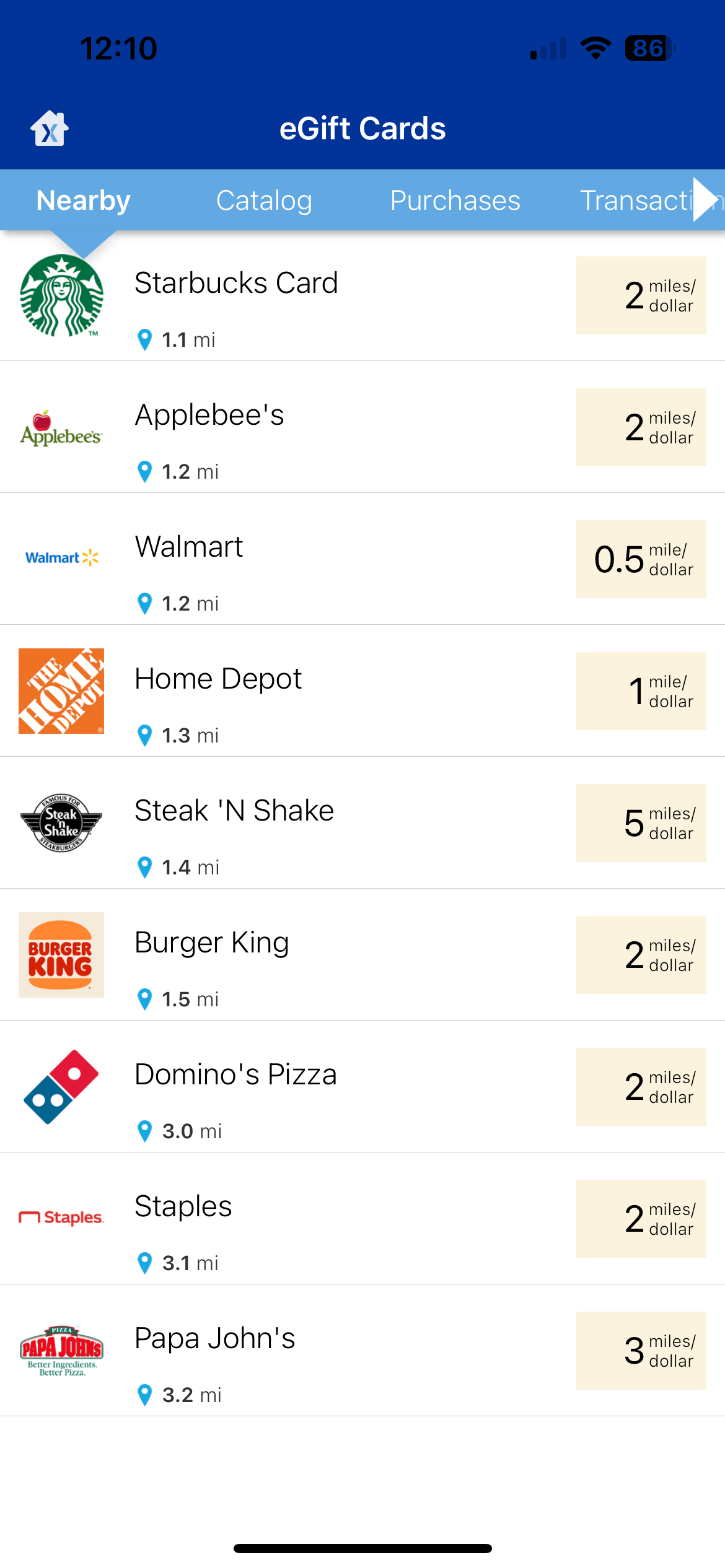Tap the Home Depot logo
The image size is (725, 1568).
point(61,691)
